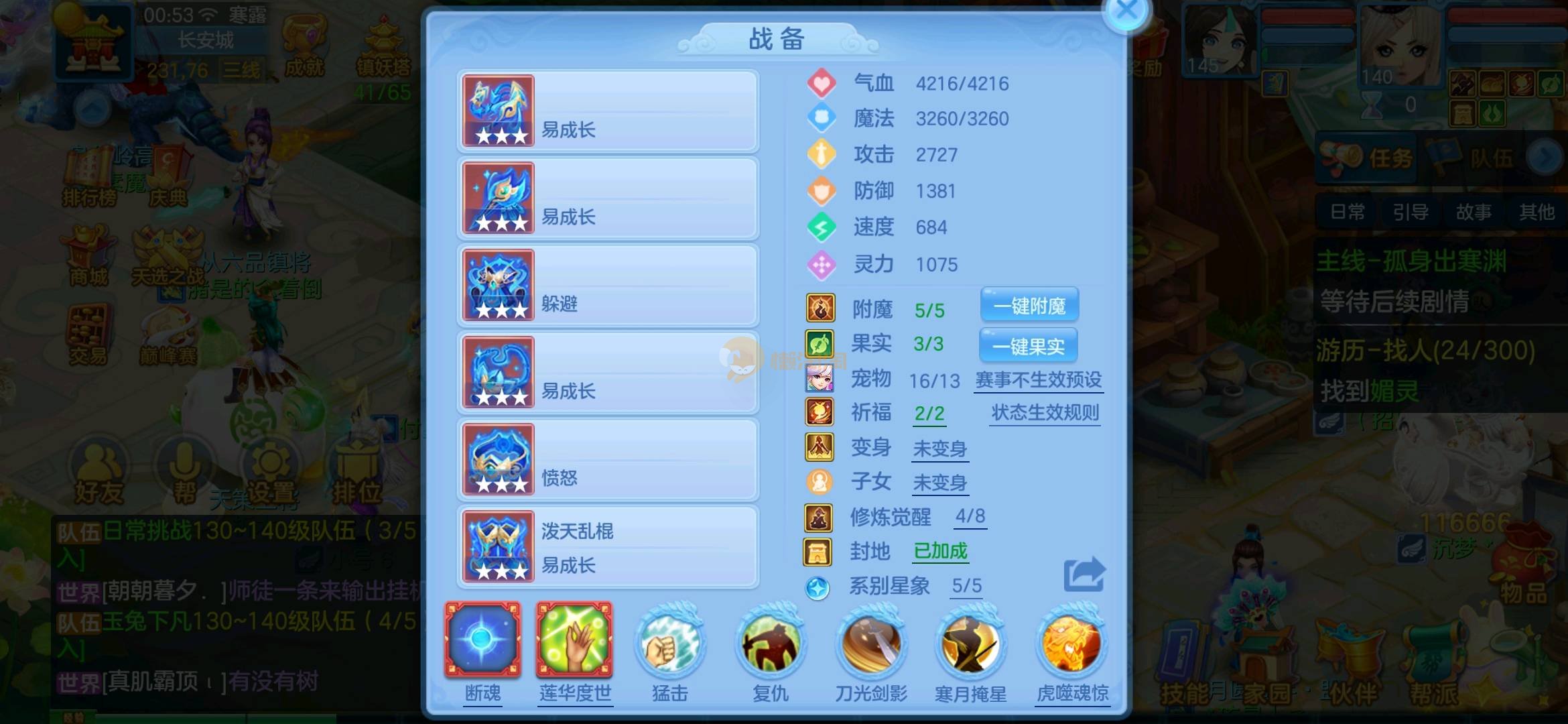This screenshot has height=724, width=1568.
Task: Open the 虎噬魂惊 skill icon
Action: coord(1071,644)
